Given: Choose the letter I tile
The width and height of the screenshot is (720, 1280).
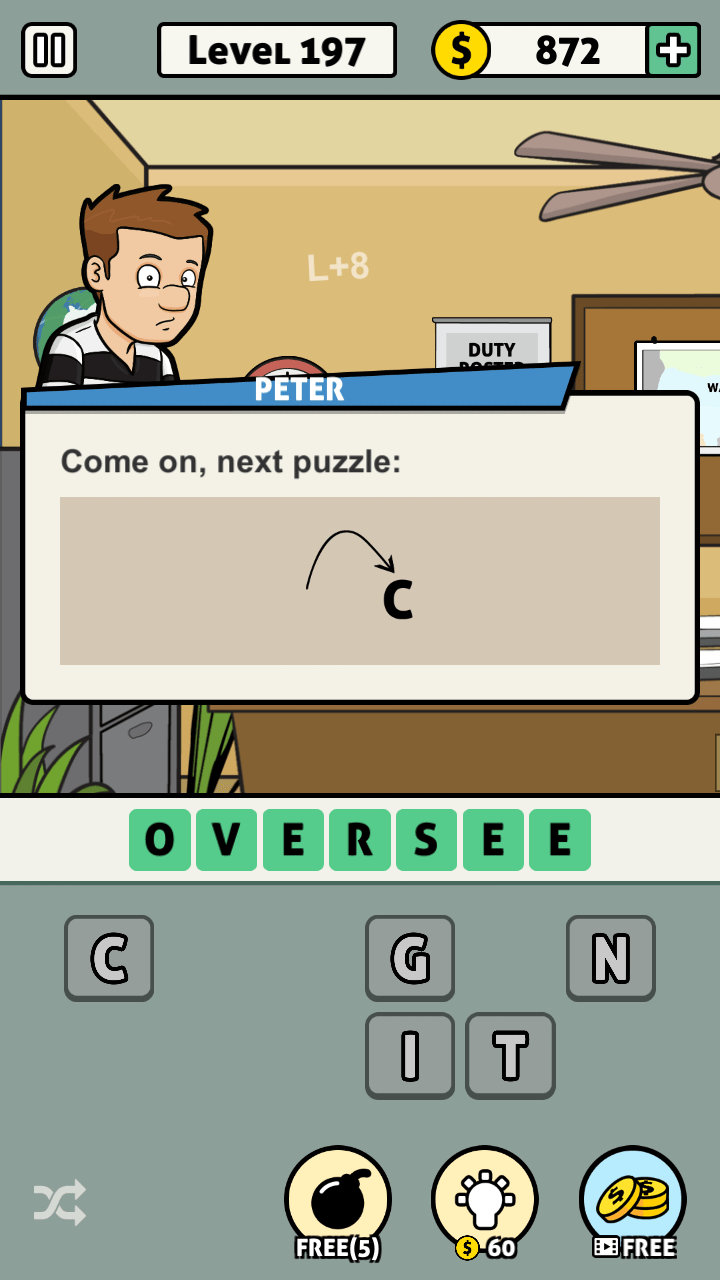Looking at the screenshot, I should coord(410,1055).
